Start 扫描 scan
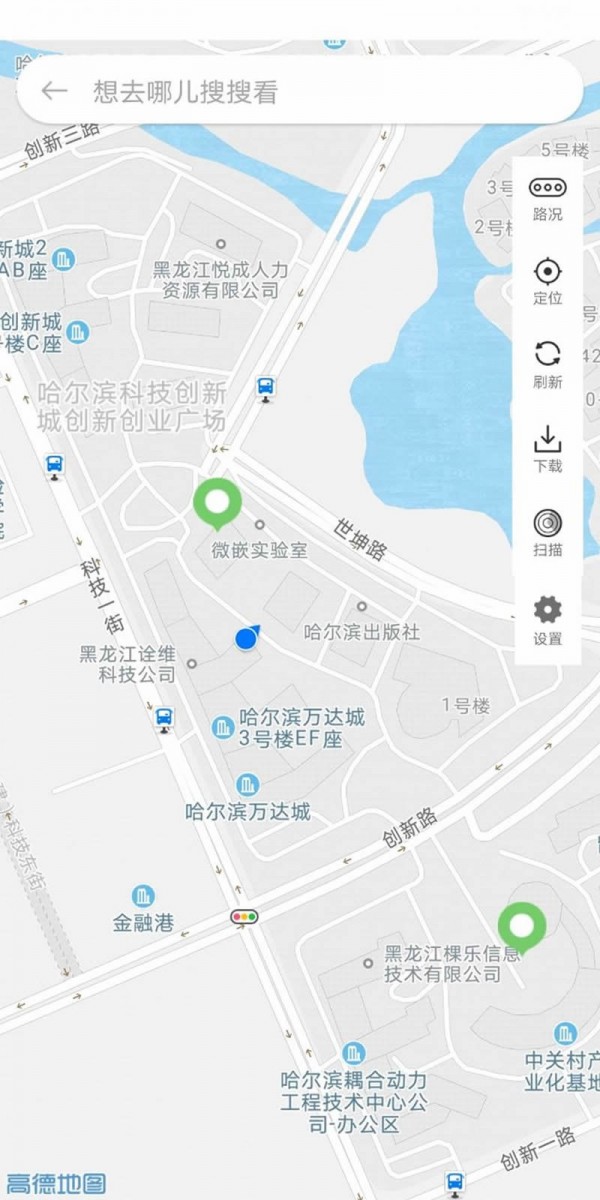This screenshot has height=1200, width=600. tap(547, 532)
